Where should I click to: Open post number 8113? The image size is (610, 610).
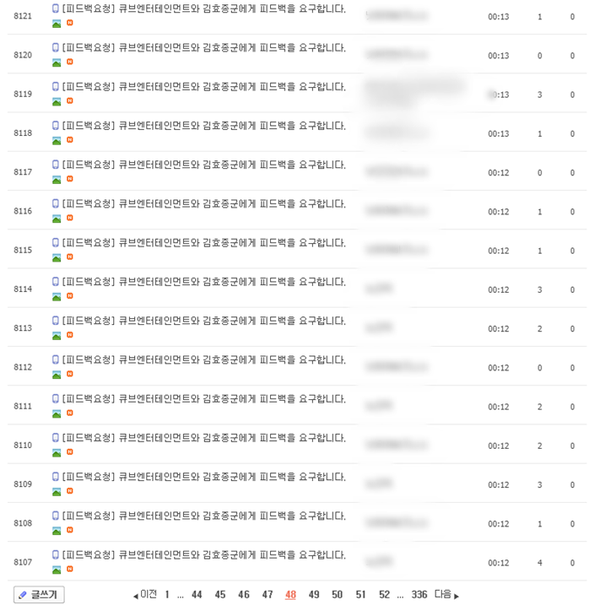coord(204,321)
